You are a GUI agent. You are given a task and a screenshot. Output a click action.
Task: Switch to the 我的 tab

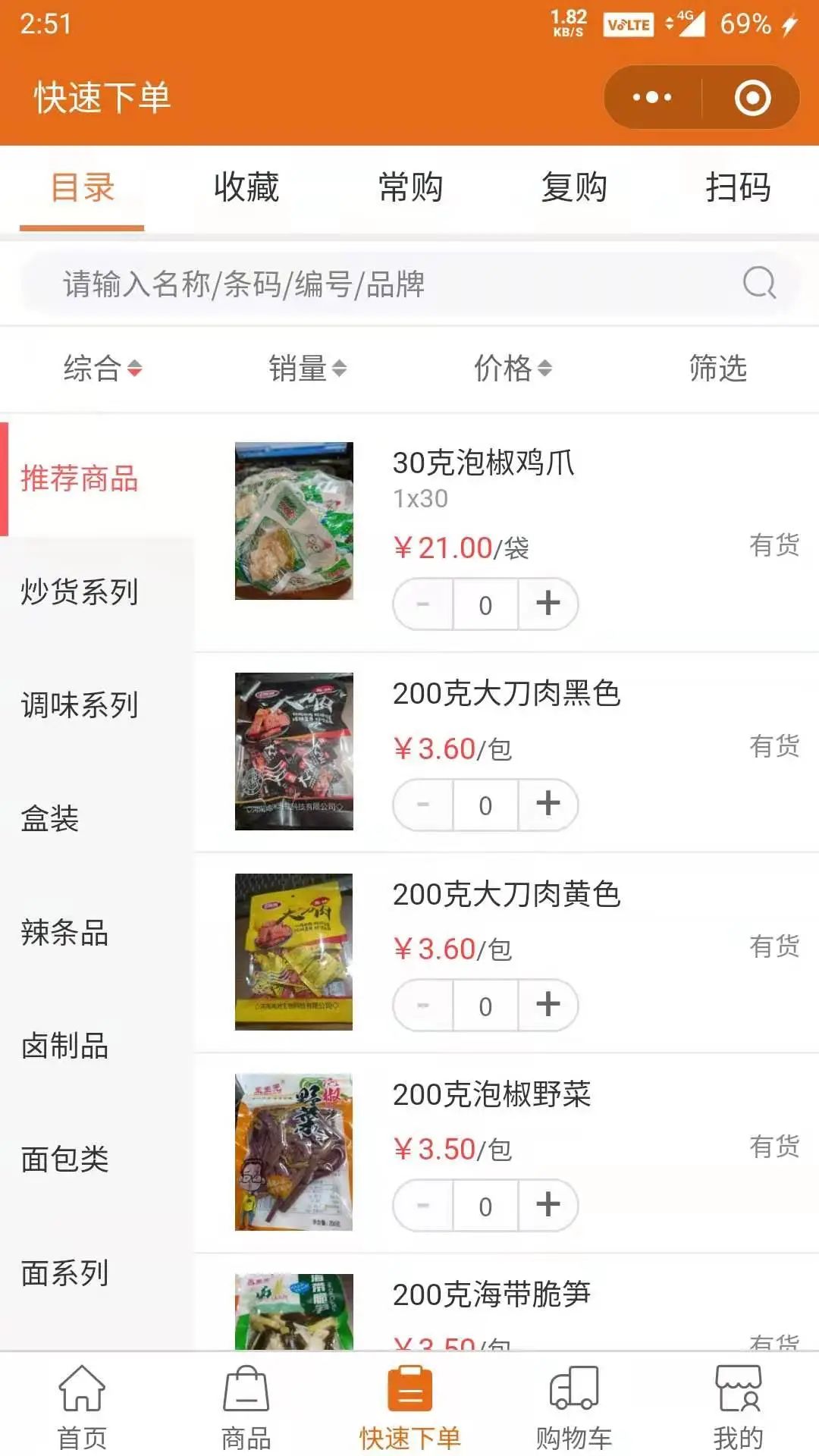tap(738, 1407)
